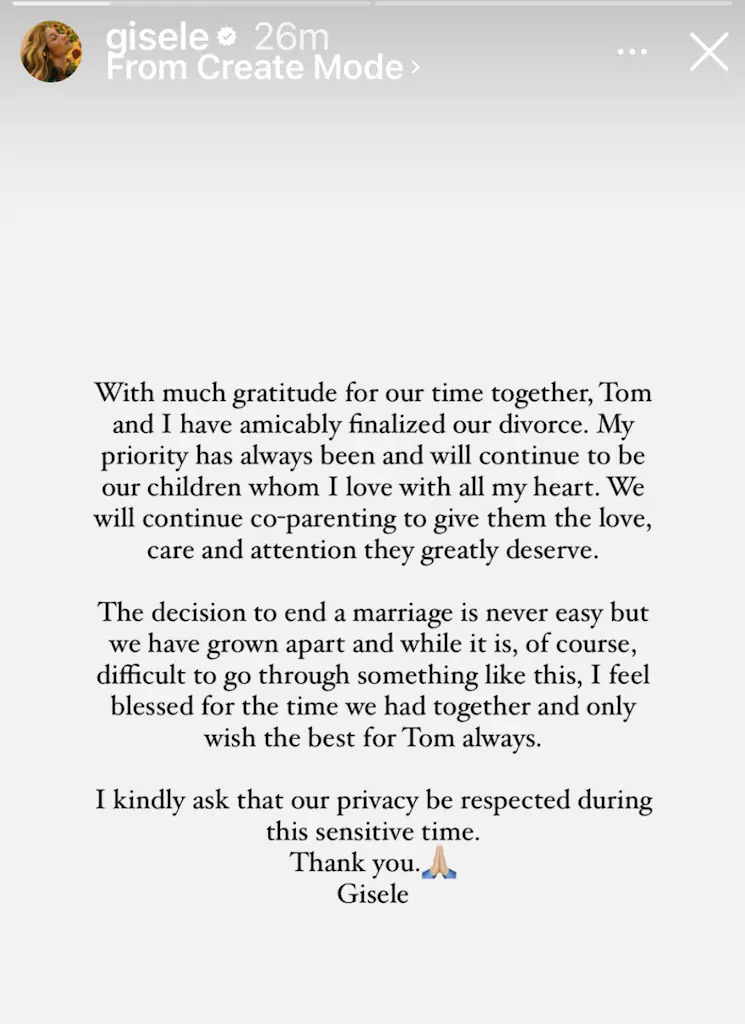Open the From Create Mode link
745x1024 pixels.
(x=262, y=68)
